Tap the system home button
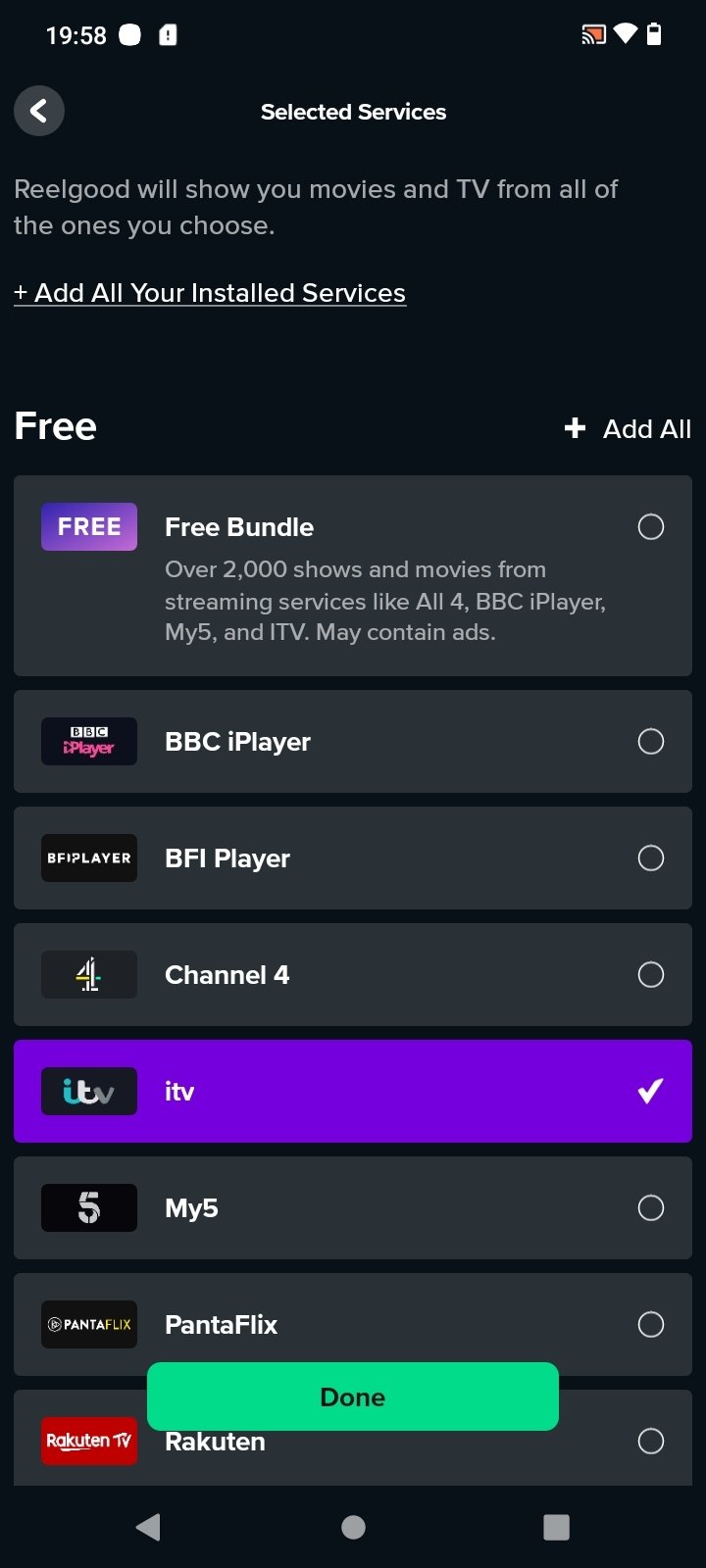 (x=353, y=1527)
